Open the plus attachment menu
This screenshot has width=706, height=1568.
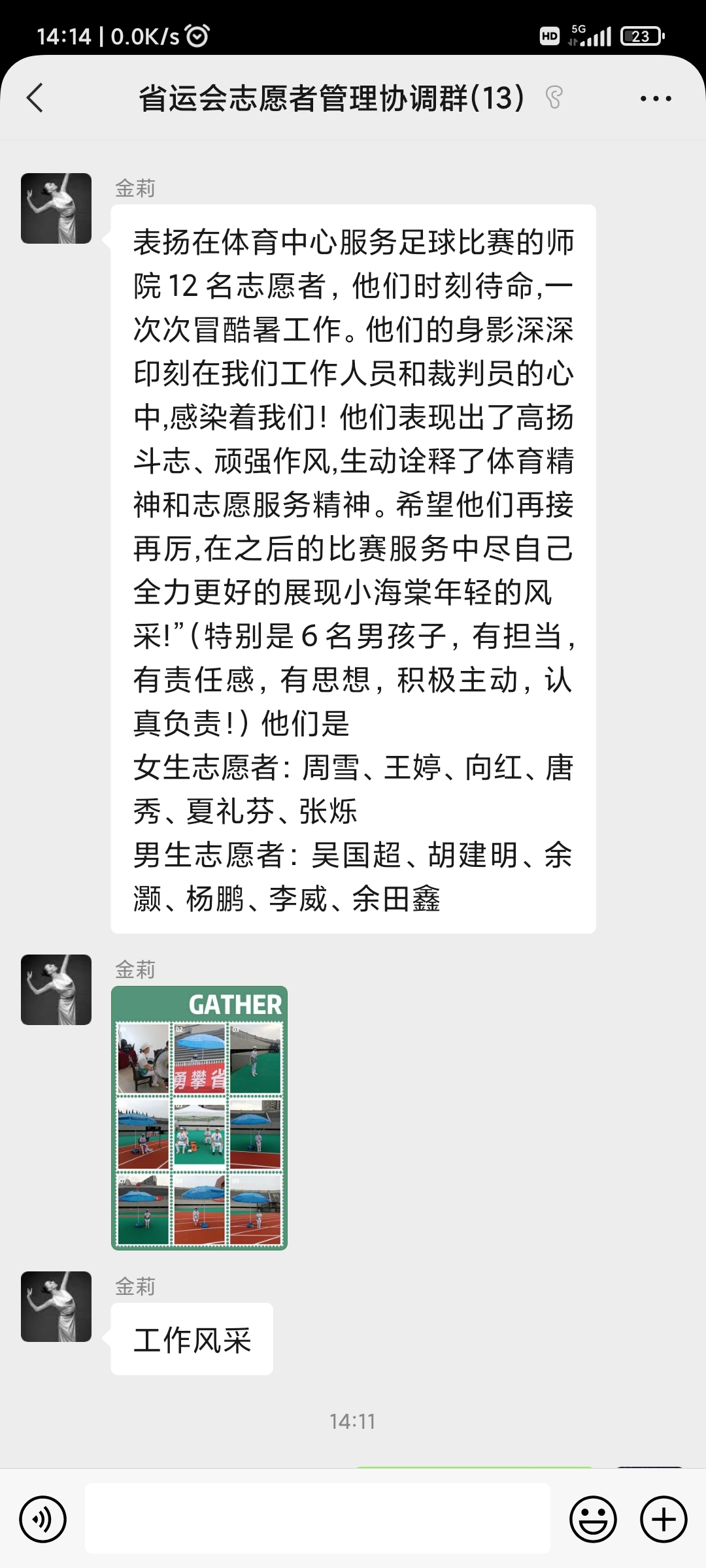[663, 1519]
